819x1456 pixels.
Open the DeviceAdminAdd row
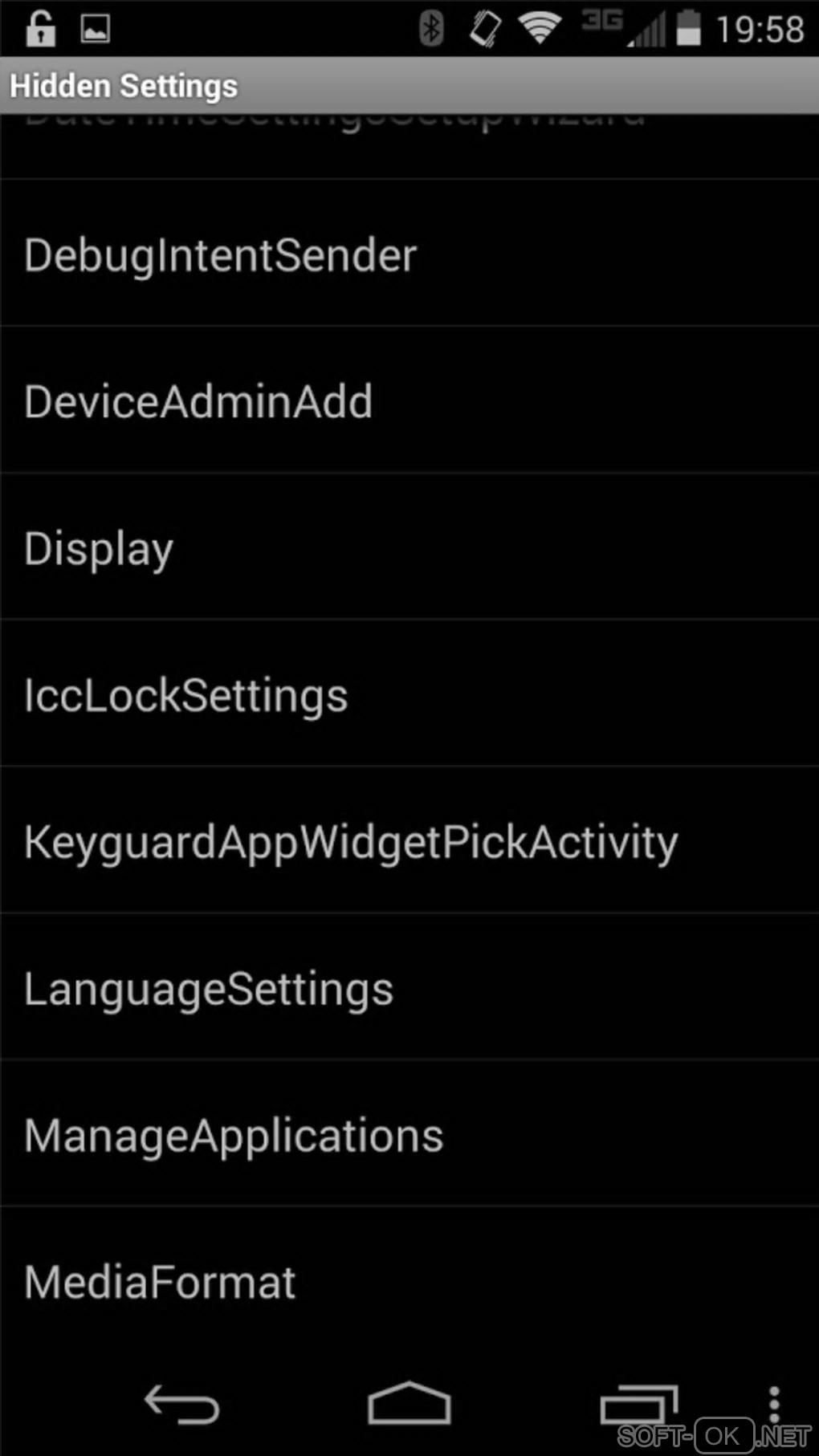tap(409, 401)
